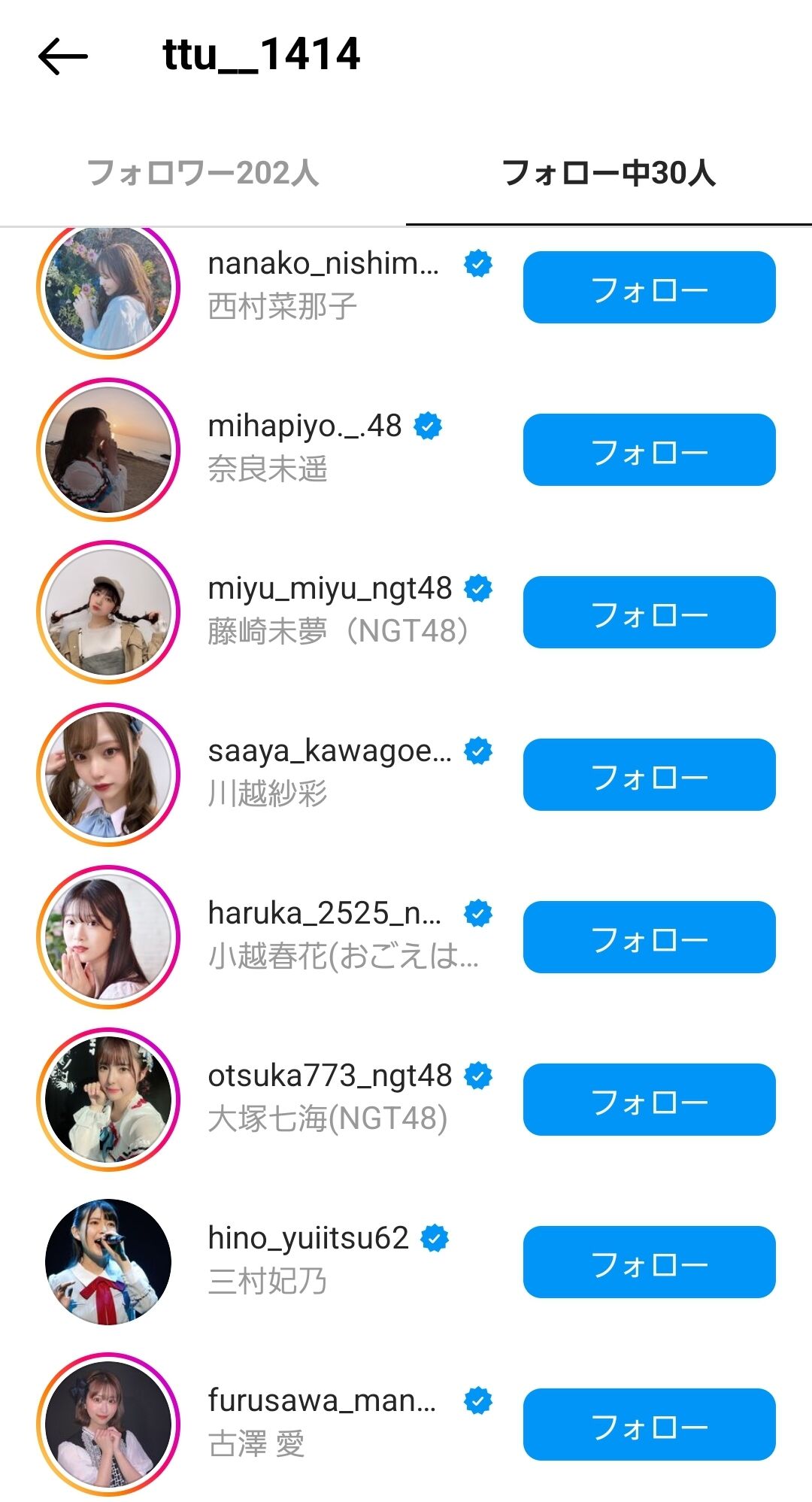The width and height of the screenshot is (812, 1502).
Task: Open mihapiyo._.48 profile row
Action: (x=406, y=450)
